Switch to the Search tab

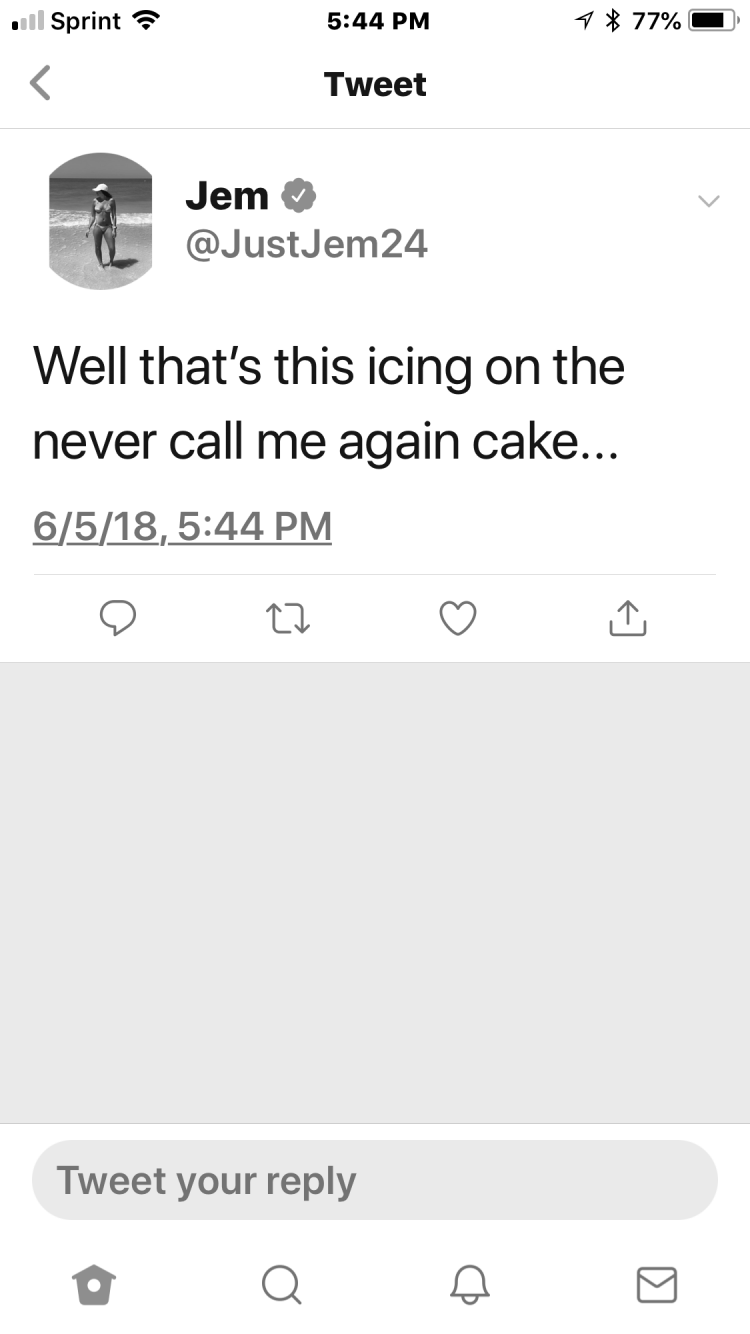click(281, 1284)
